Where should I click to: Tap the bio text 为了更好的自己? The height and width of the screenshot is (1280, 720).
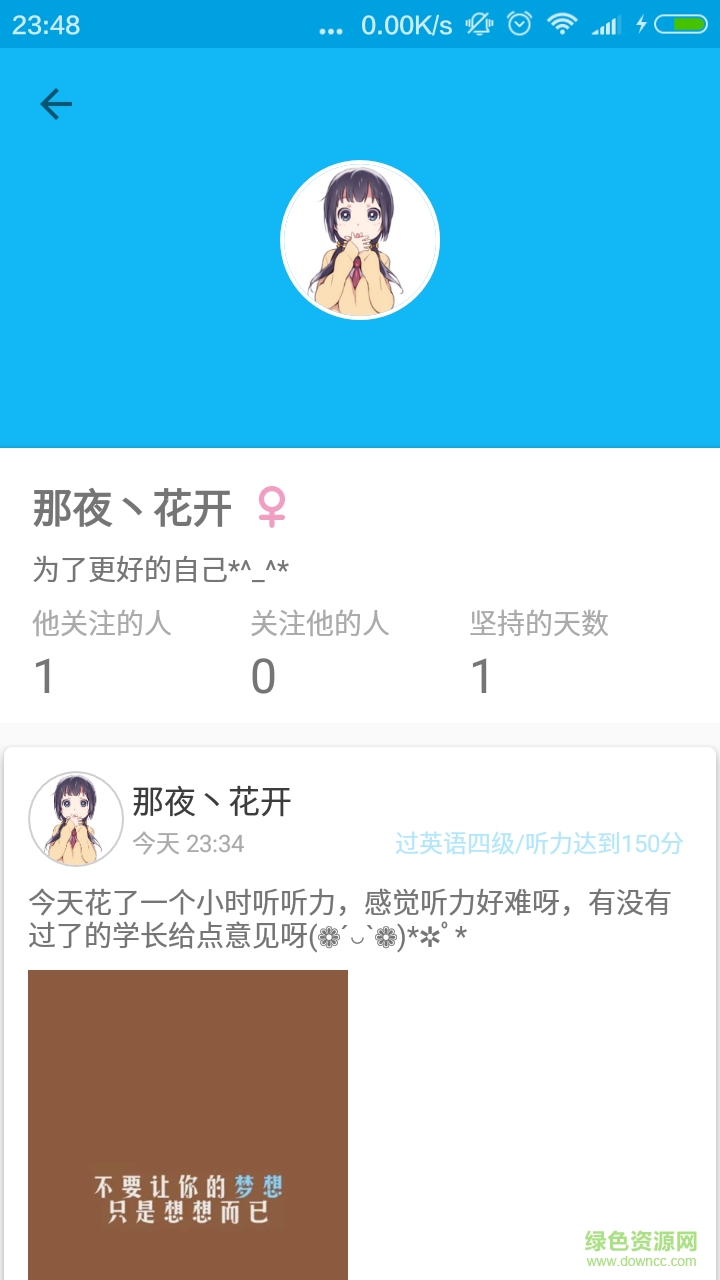160,567
